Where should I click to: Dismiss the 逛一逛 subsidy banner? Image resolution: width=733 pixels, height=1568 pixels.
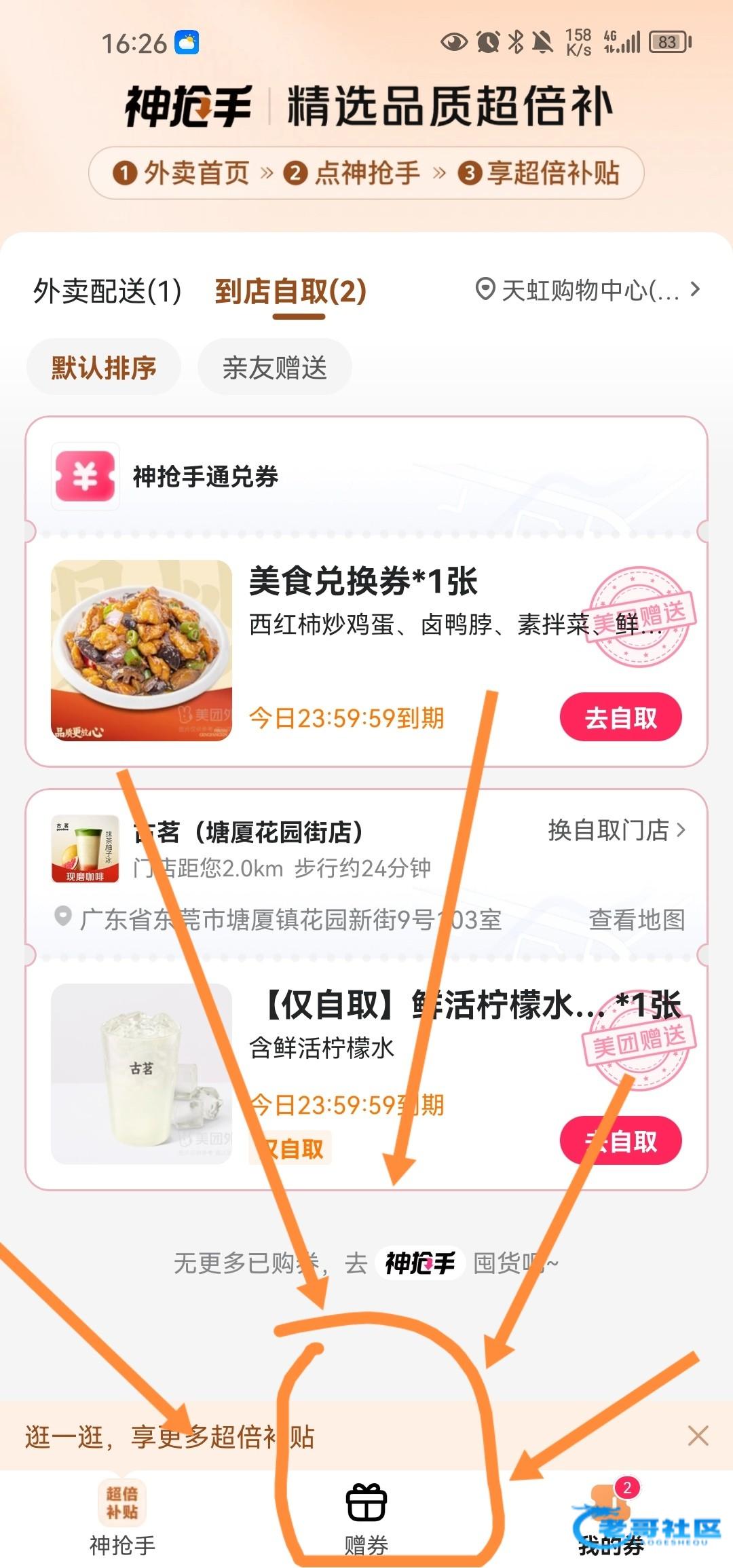(698, 1436)
